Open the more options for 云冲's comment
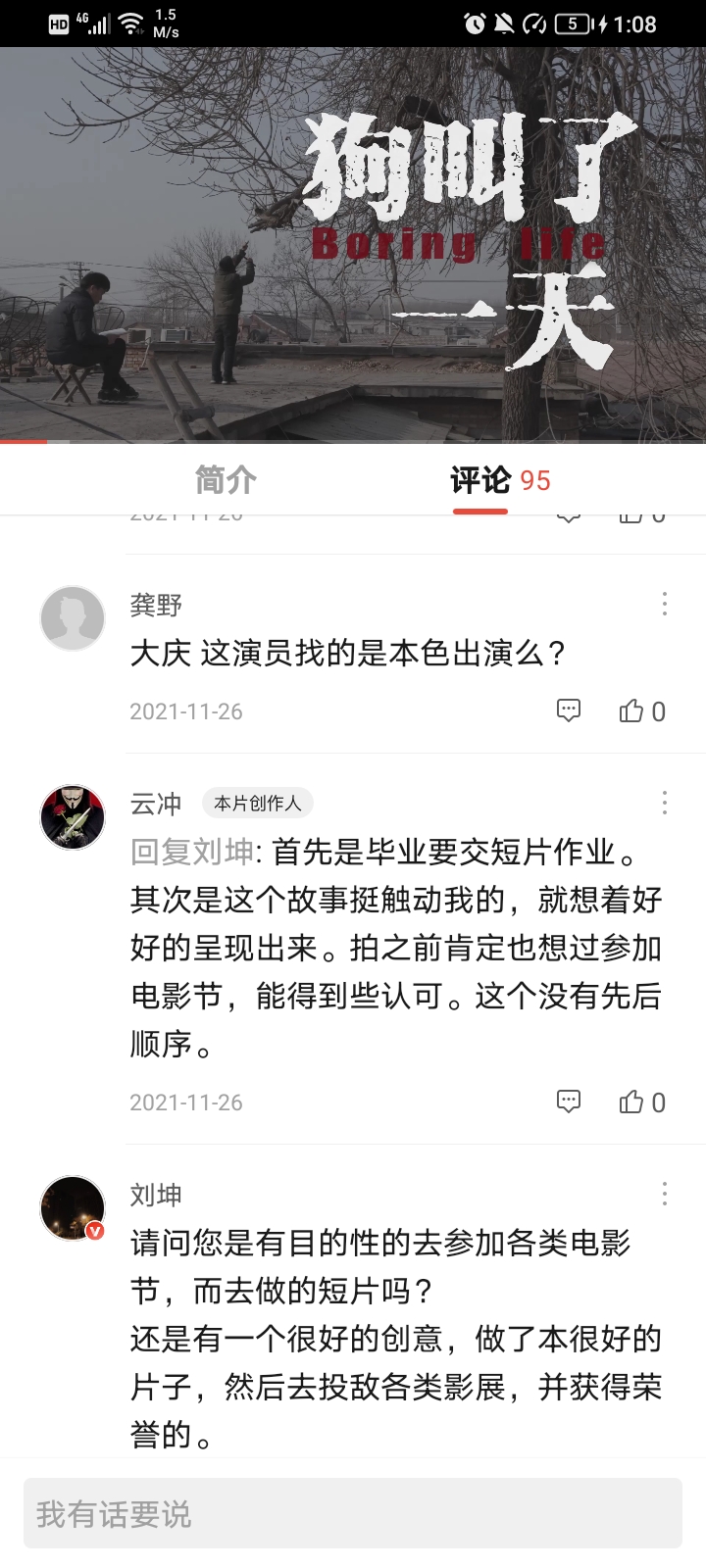Viewport: 706px width, 1568px height. point(664,803)
